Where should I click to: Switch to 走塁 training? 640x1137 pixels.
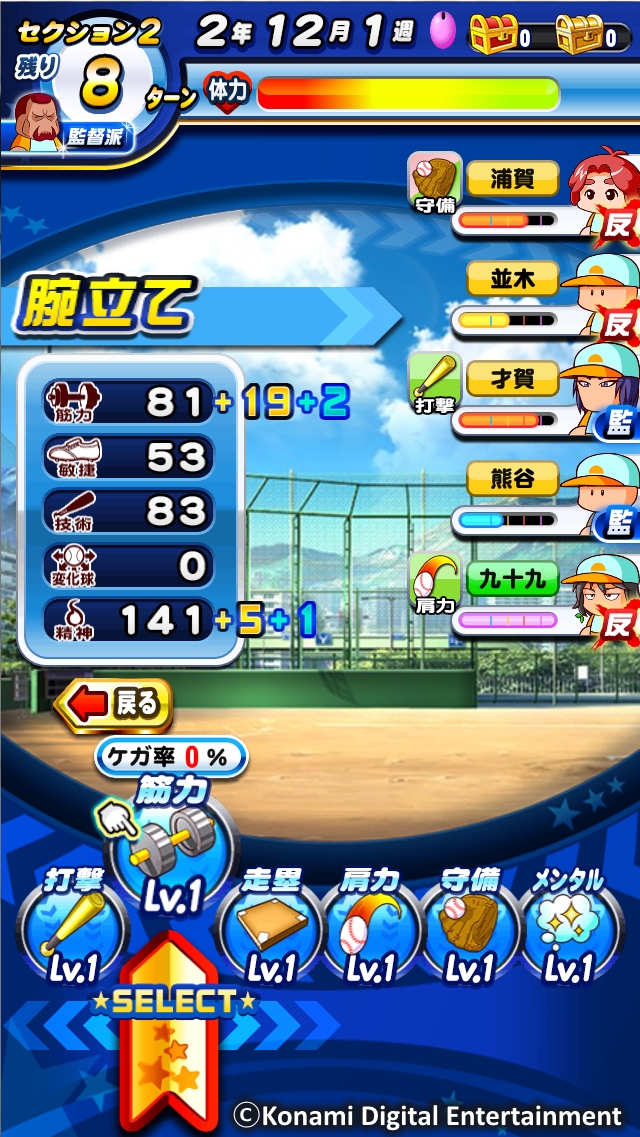pyautogui.click(x=272, y=930)
